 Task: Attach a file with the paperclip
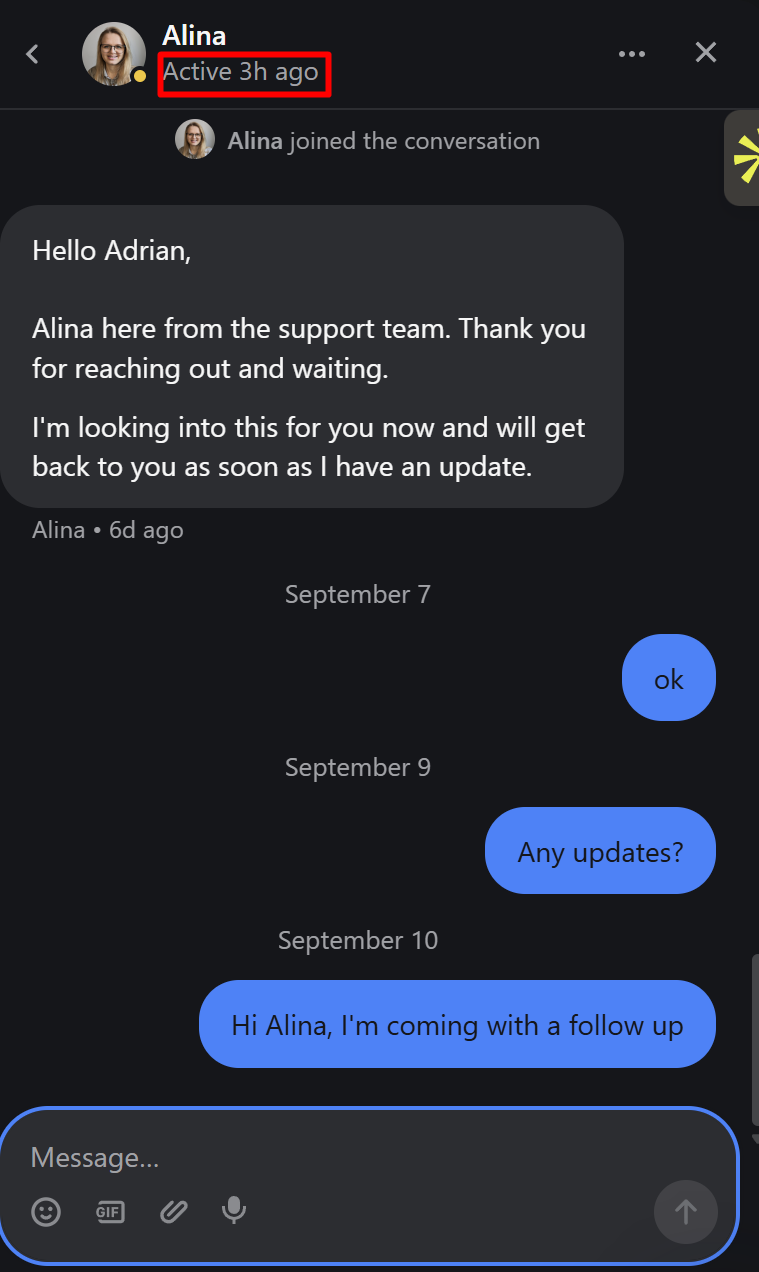click(x=174, y=1211)
